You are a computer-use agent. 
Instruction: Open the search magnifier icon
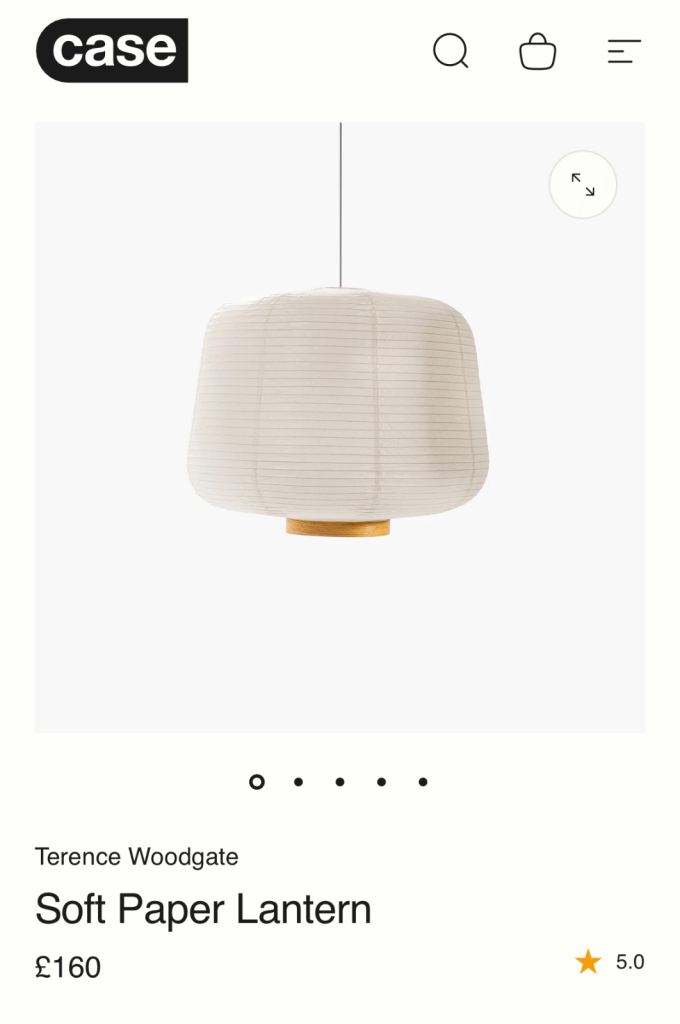tap(450, 51)
